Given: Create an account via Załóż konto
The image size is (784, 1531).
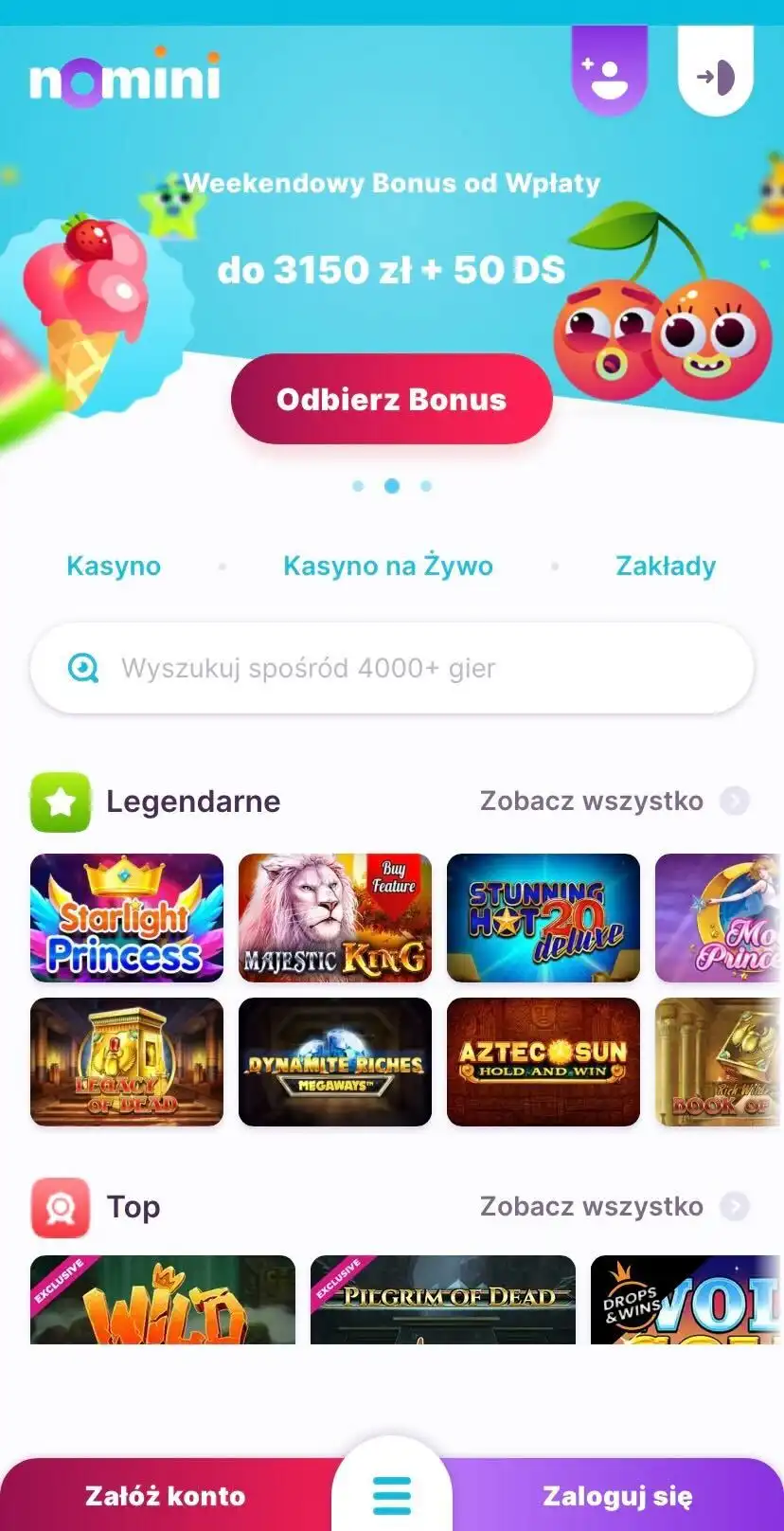Looking at the screenshot, I should point(166,1496).
